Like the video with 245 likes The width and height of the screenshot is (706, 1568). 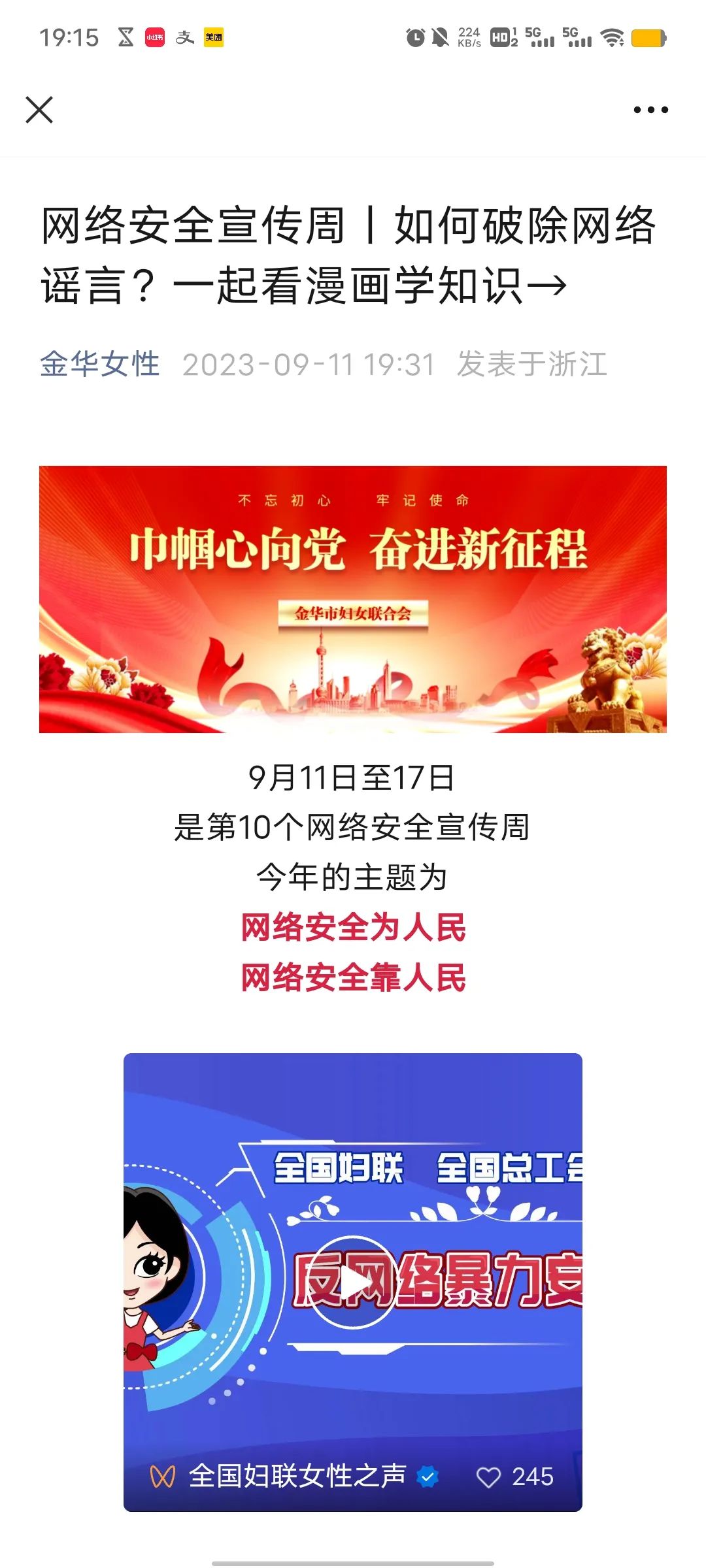click(x=489, y=1477)
